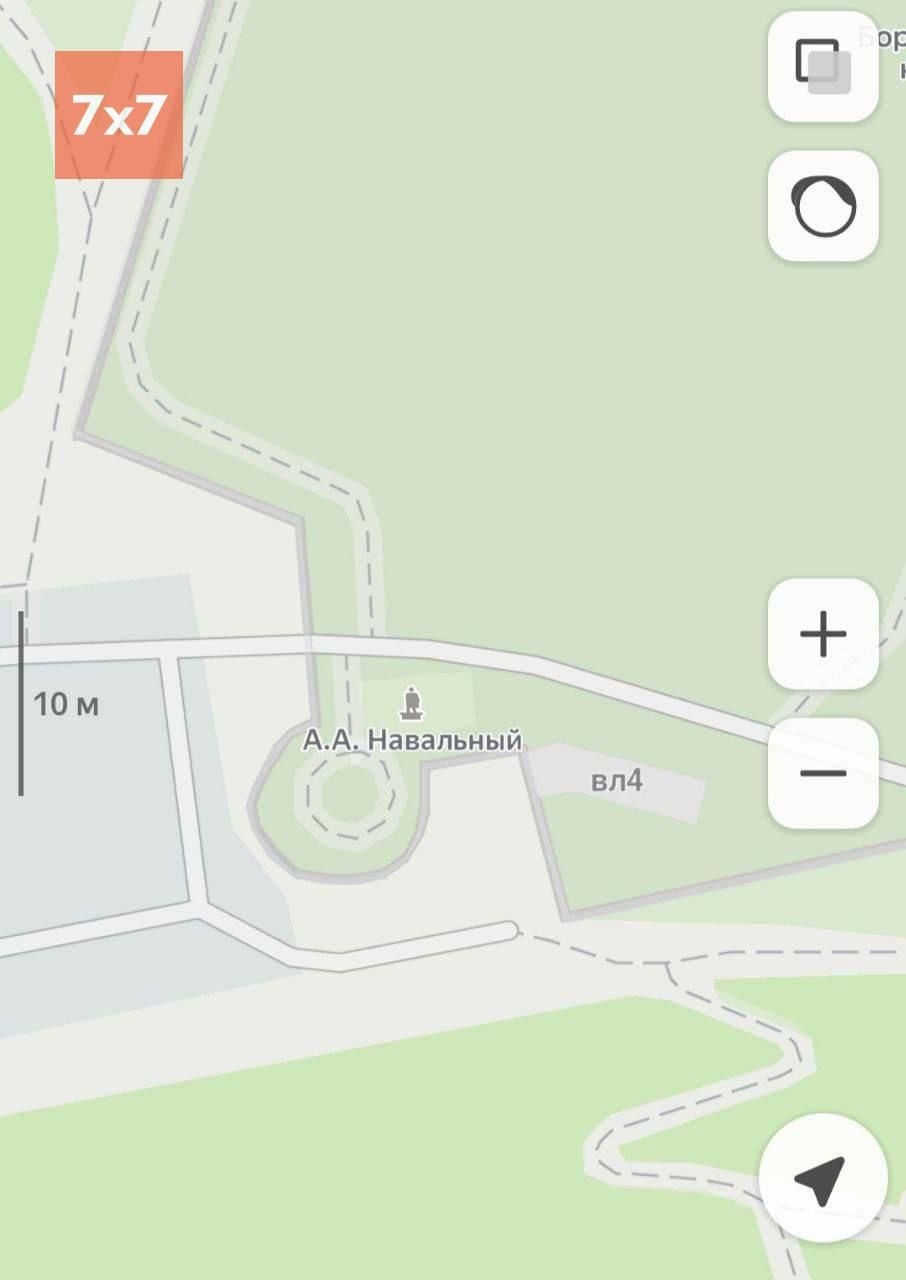
Task: Tap the round circle icon button
Action: click(823, 206)
